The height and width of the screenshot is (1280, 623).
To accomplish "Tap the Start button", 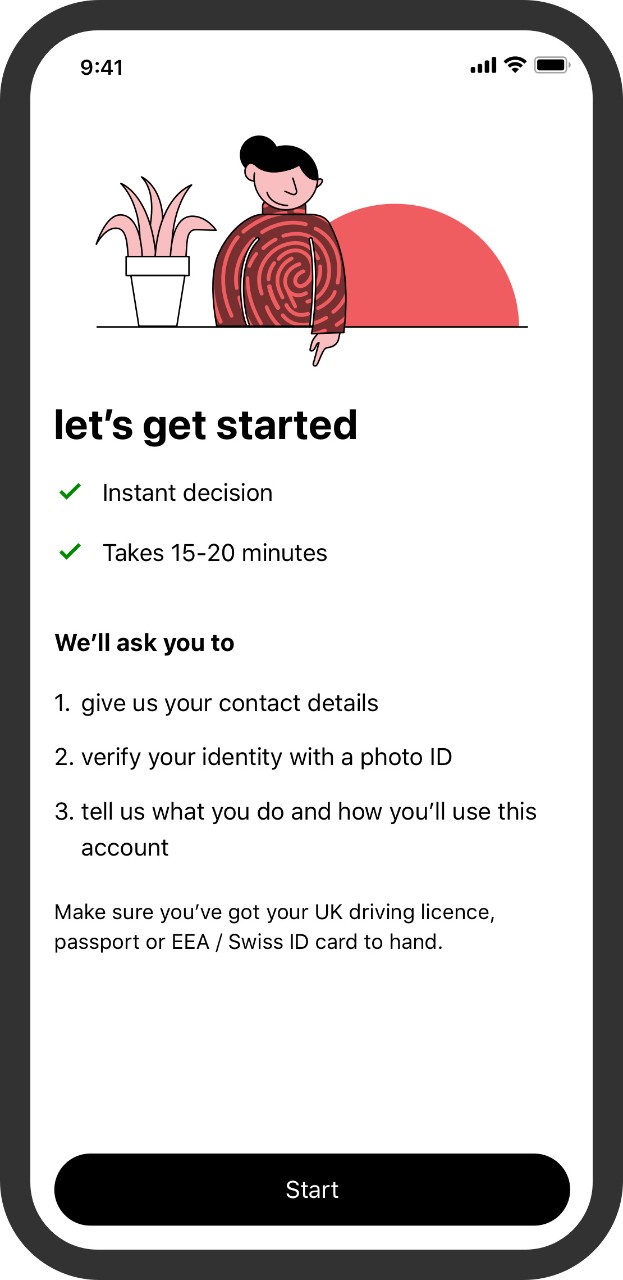I will (x=312, y=1189).
